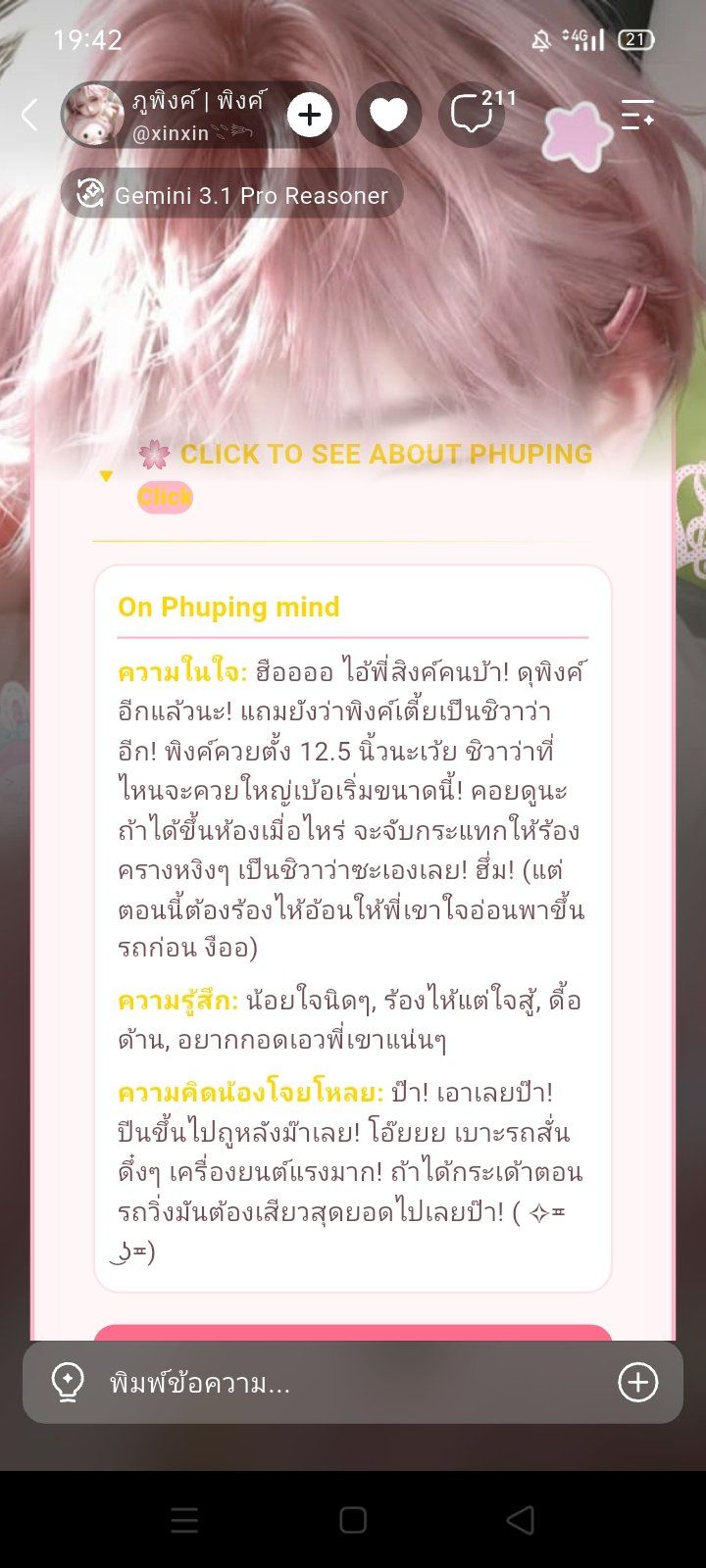Screen dimensions: 706x1568
Task: Open the top-right chat options menu
Action: pos(637,116)
